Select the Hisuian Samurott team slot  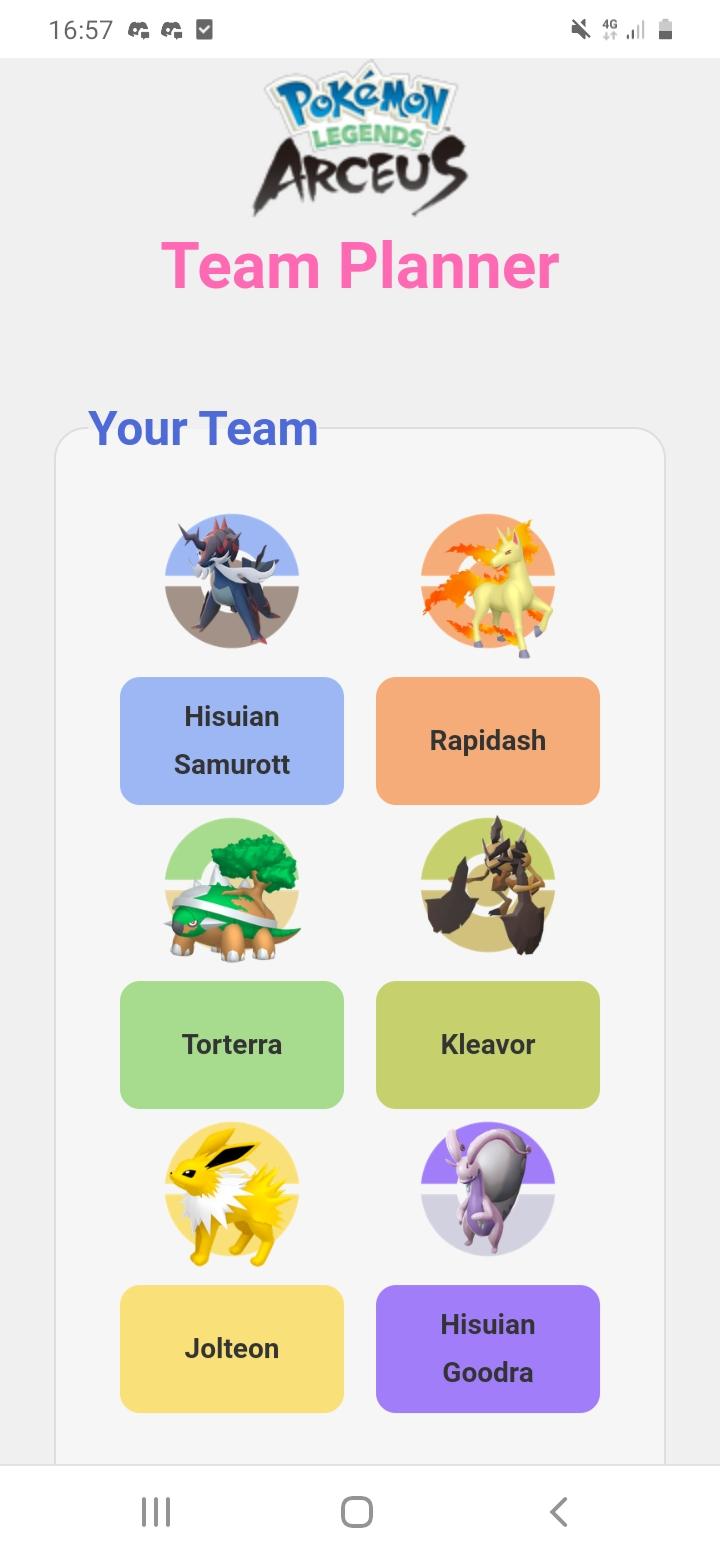coord(232,740)
